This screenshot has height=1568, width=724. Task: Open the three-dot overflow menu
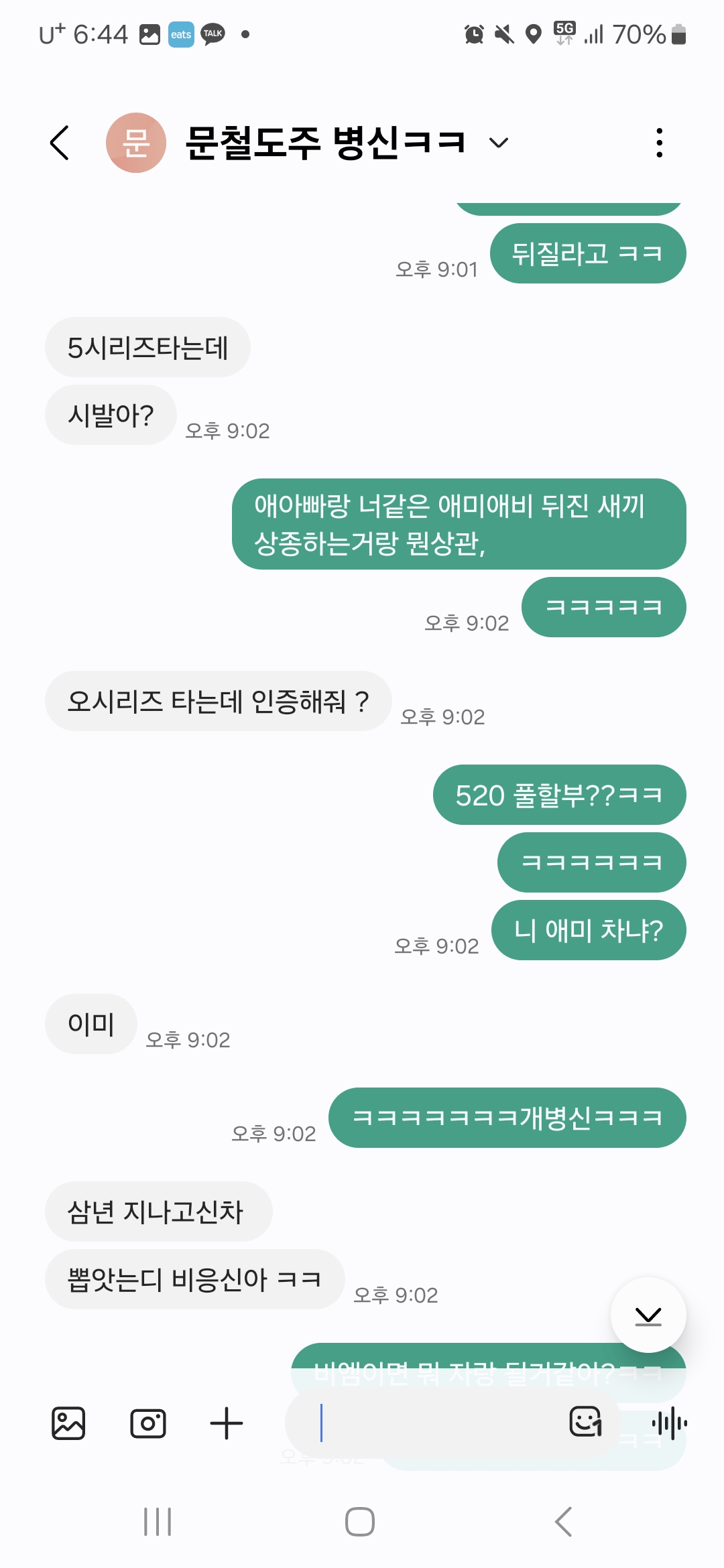tap(660, 143)
